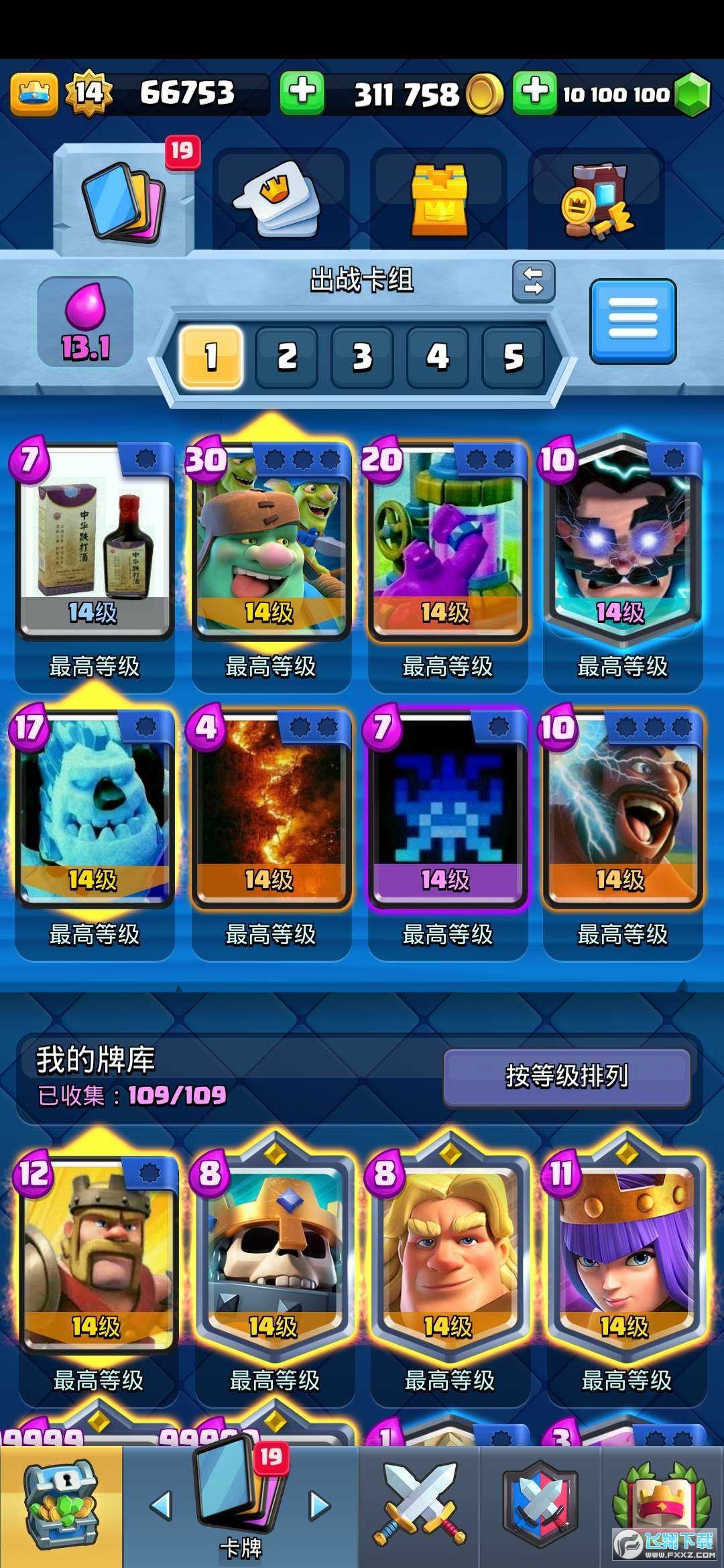Tap the deck swap arrows icon
Viewport: 724px width, 1568px height.
click(x=534, y=281)
